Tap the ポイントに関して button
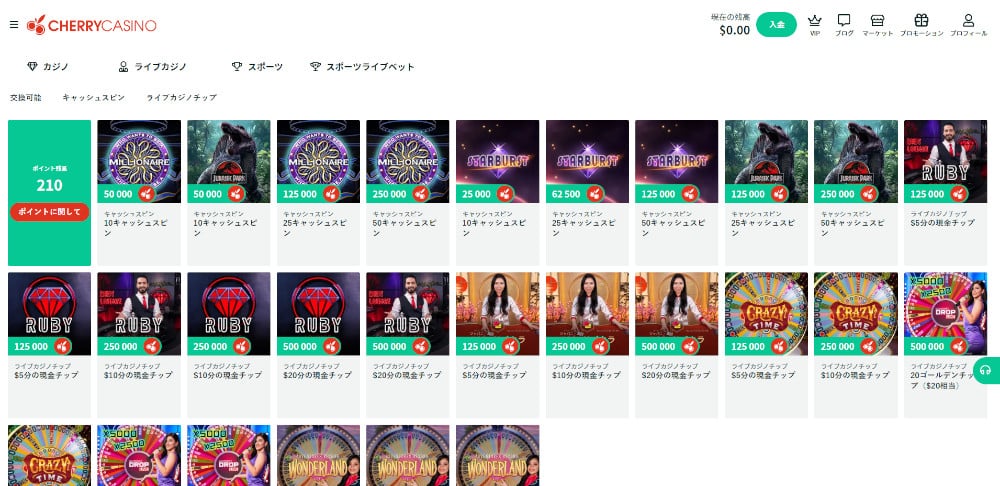 [49, 212]
